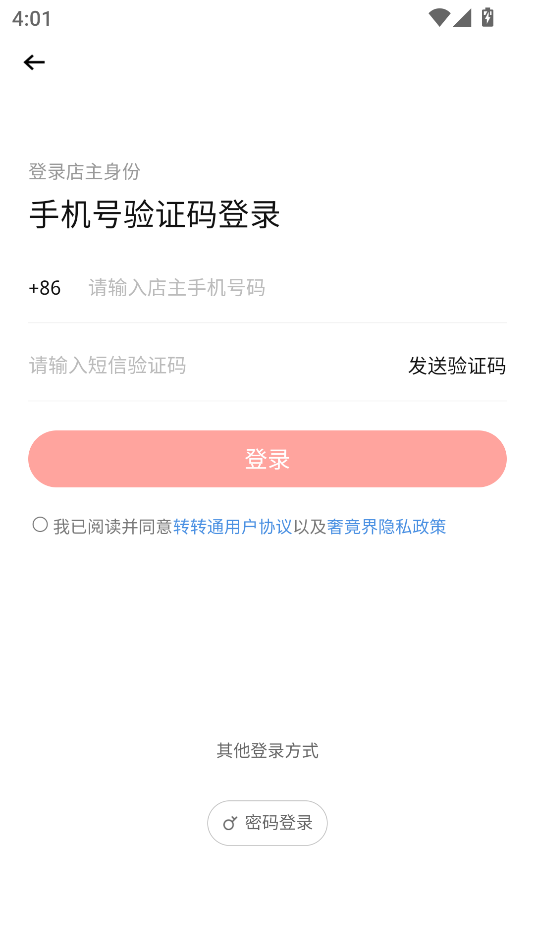Go back using the arrow icon
Image resolution: width=535 pixels, height=951 pixels.
click(34, 62)
